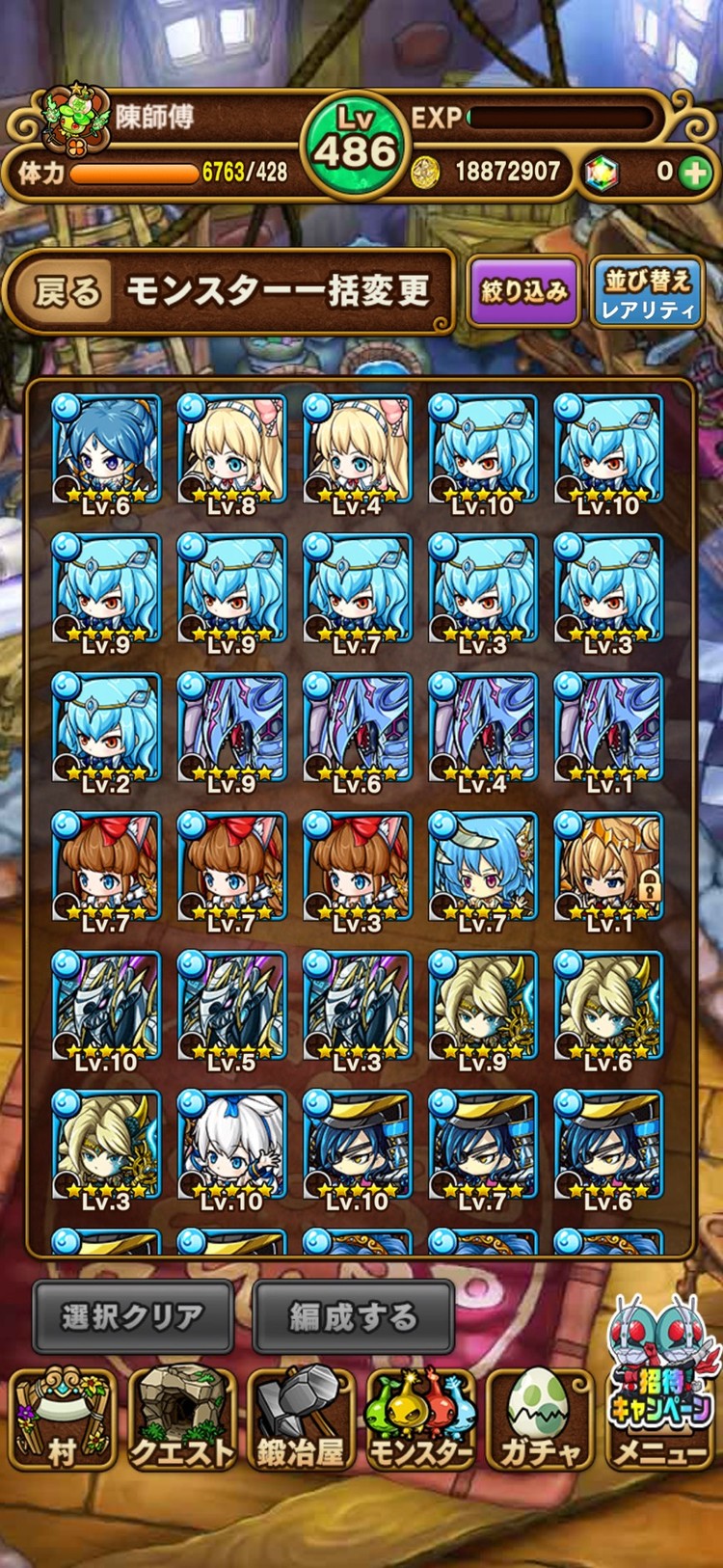Add gems with the green plus
Viewport: 723px width, 1568px height.
[694, 173]
